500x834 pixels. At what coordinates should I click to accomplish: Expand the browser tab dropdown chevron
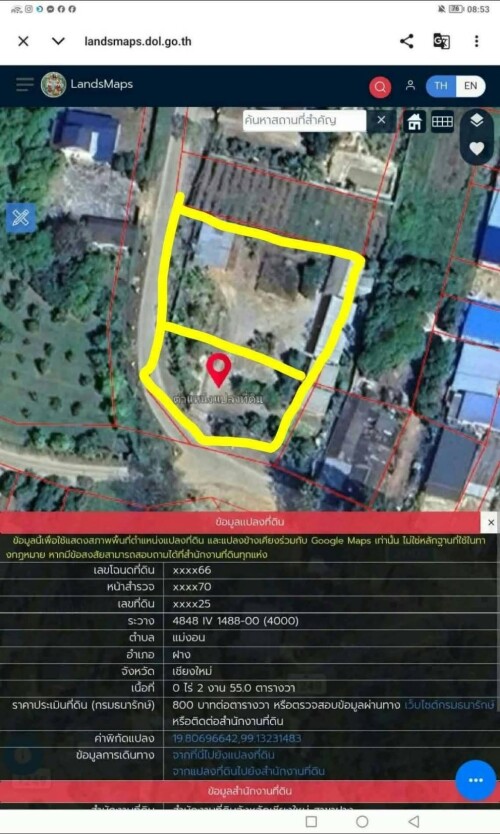59,41
